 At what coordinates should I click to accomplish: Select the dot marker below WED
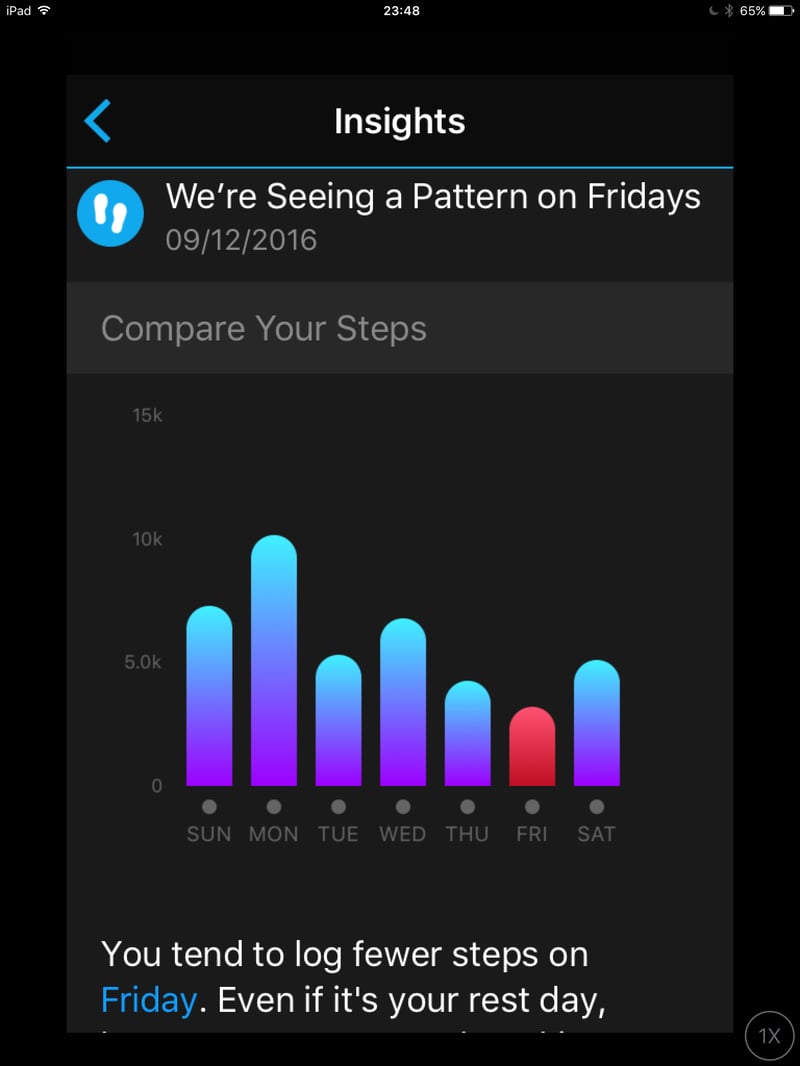click(x=403, y=805)
